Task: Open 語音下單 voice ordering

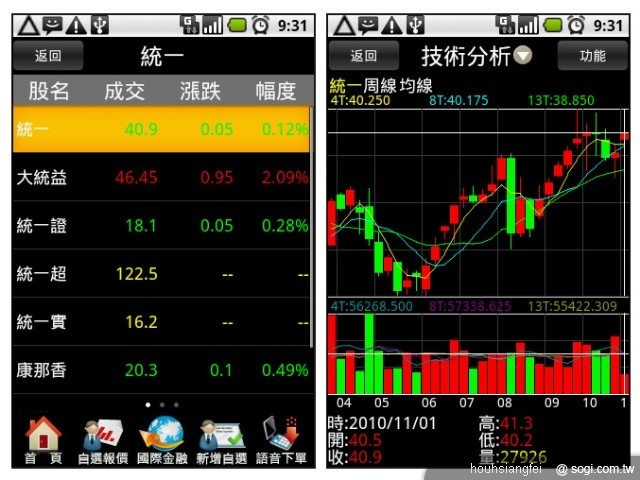Action: point(281,440)
